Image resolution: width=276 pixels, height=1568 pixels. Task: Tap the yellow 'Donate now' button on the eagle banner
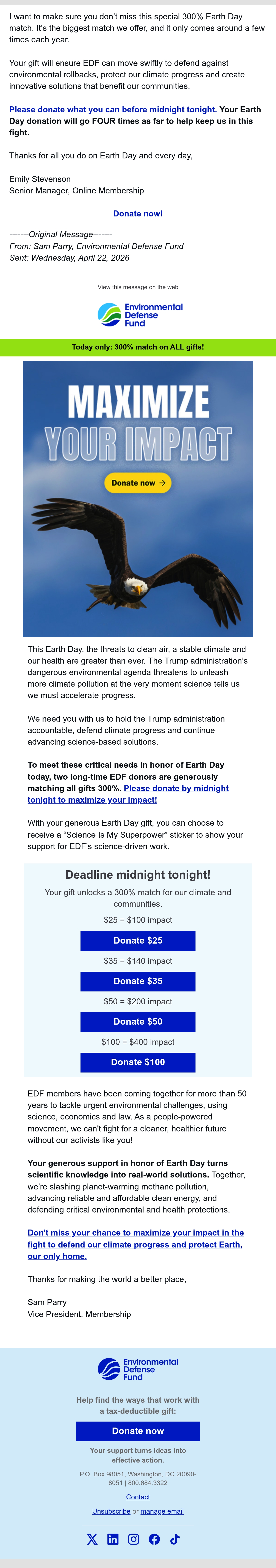138,483
